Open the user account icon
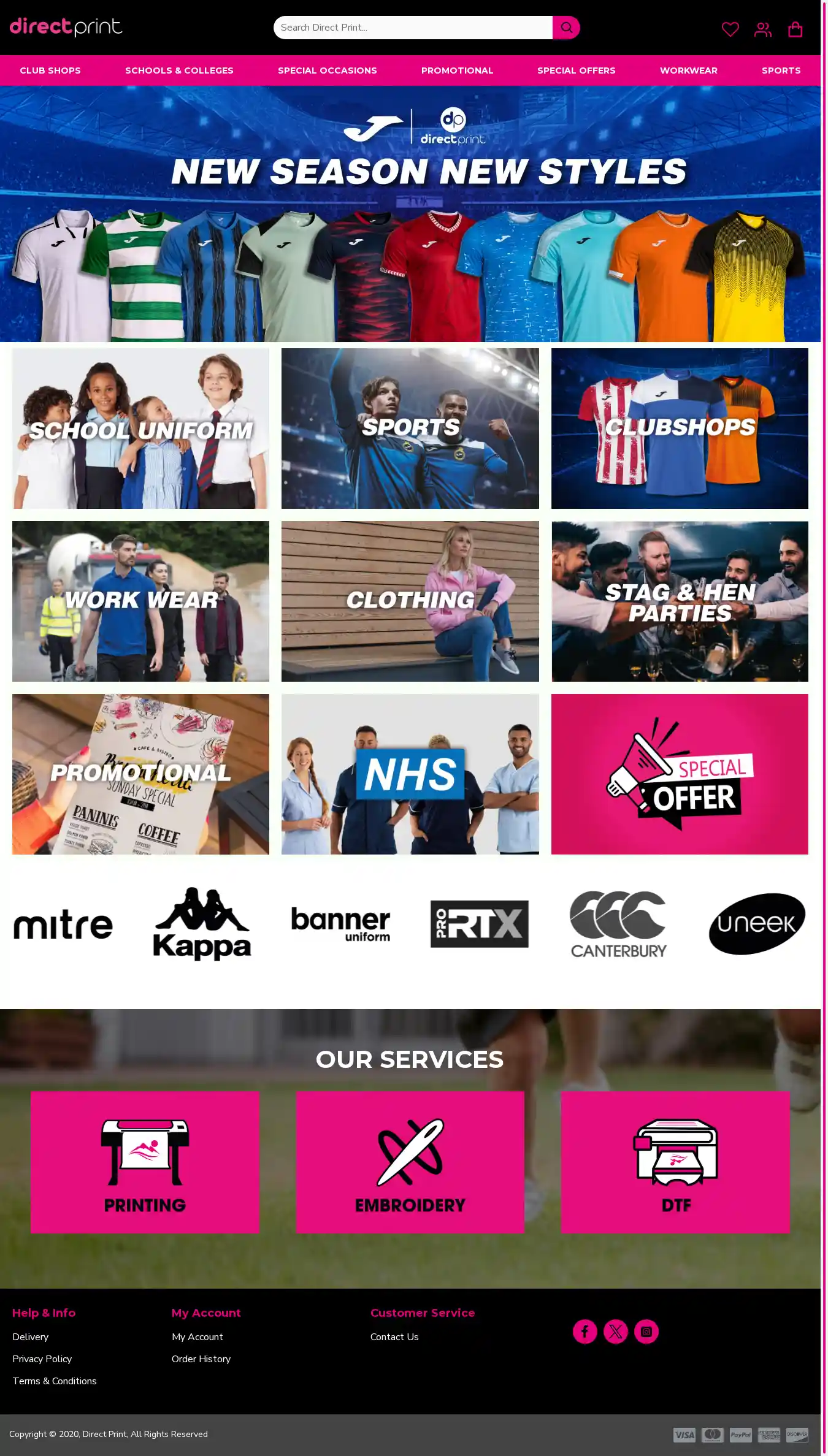 tap(762, 29)
